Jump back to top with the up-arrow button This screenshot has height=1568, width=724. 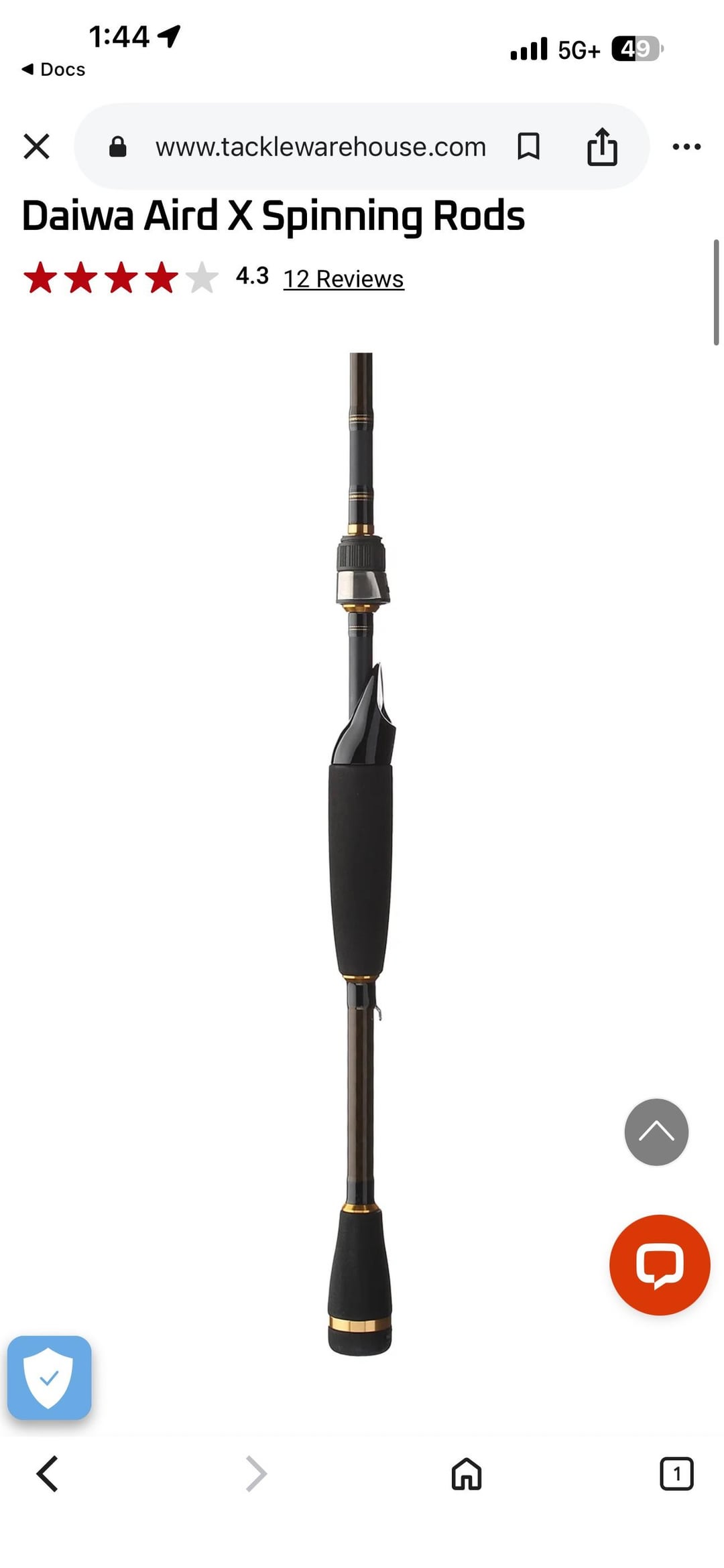point(656,1132)
